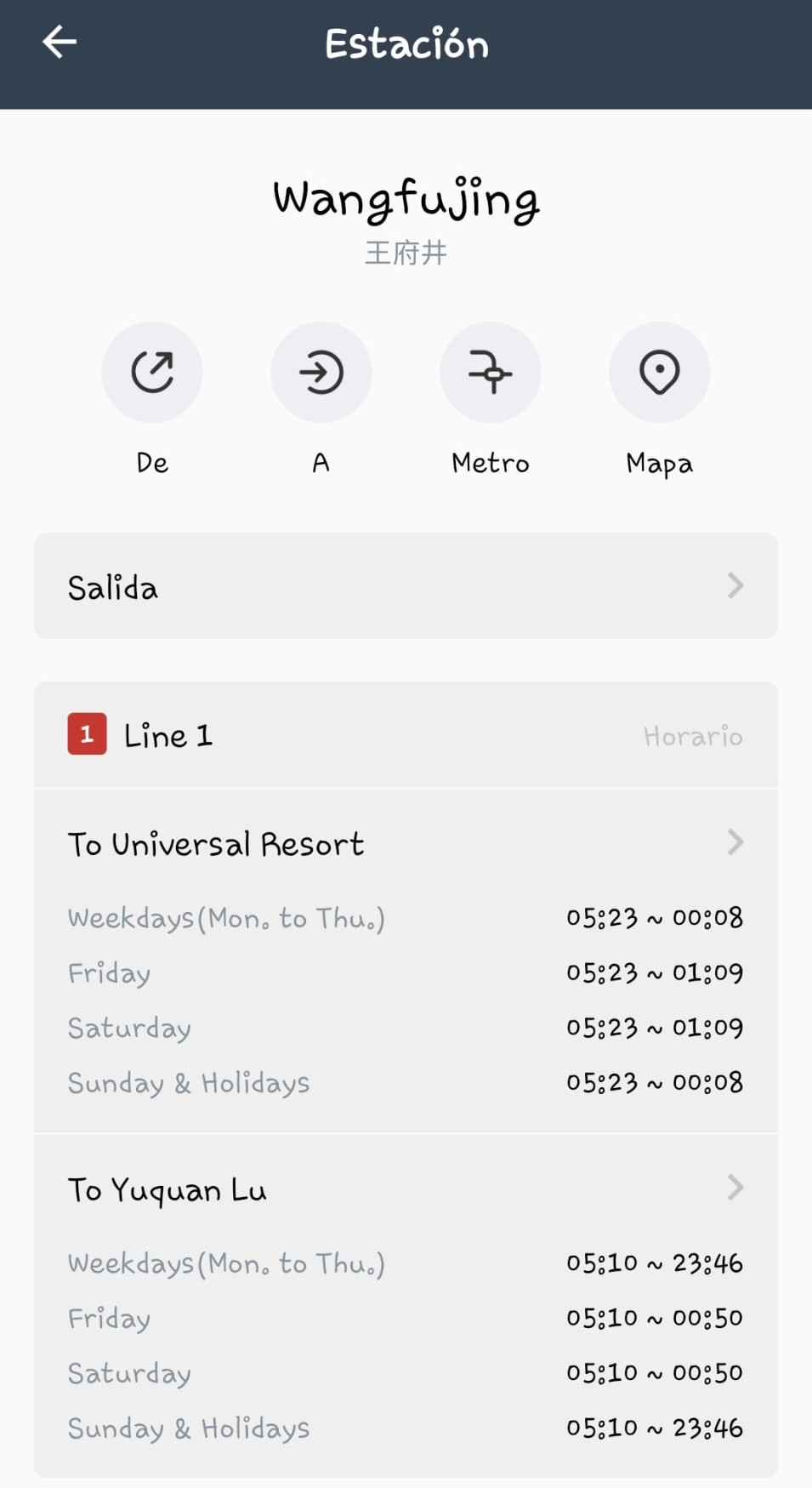Set Wangfujing as destination with A
The image size is (812, 1488).
click(321, 373)
